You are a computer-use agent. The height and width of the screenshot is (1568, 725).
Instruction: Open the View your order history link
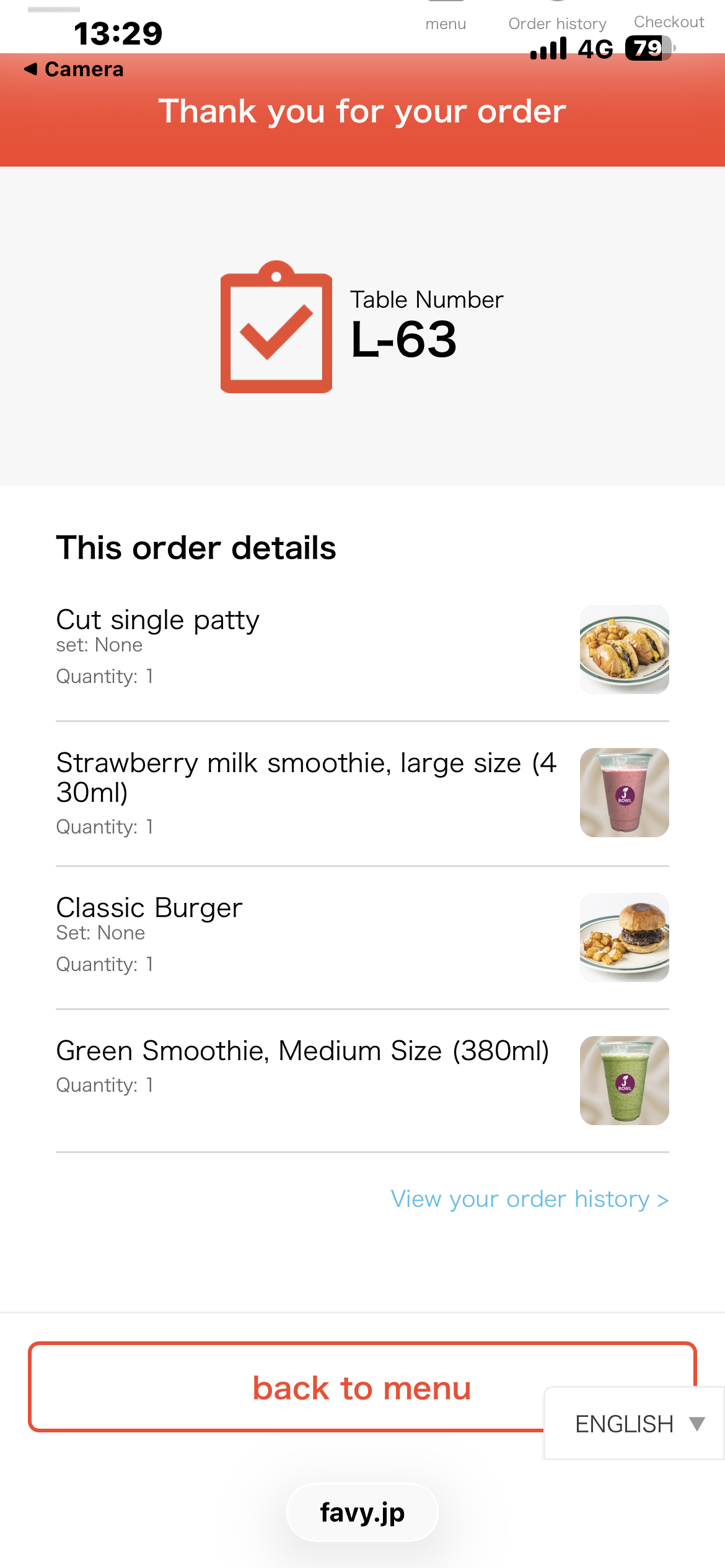pos(529,1200)
